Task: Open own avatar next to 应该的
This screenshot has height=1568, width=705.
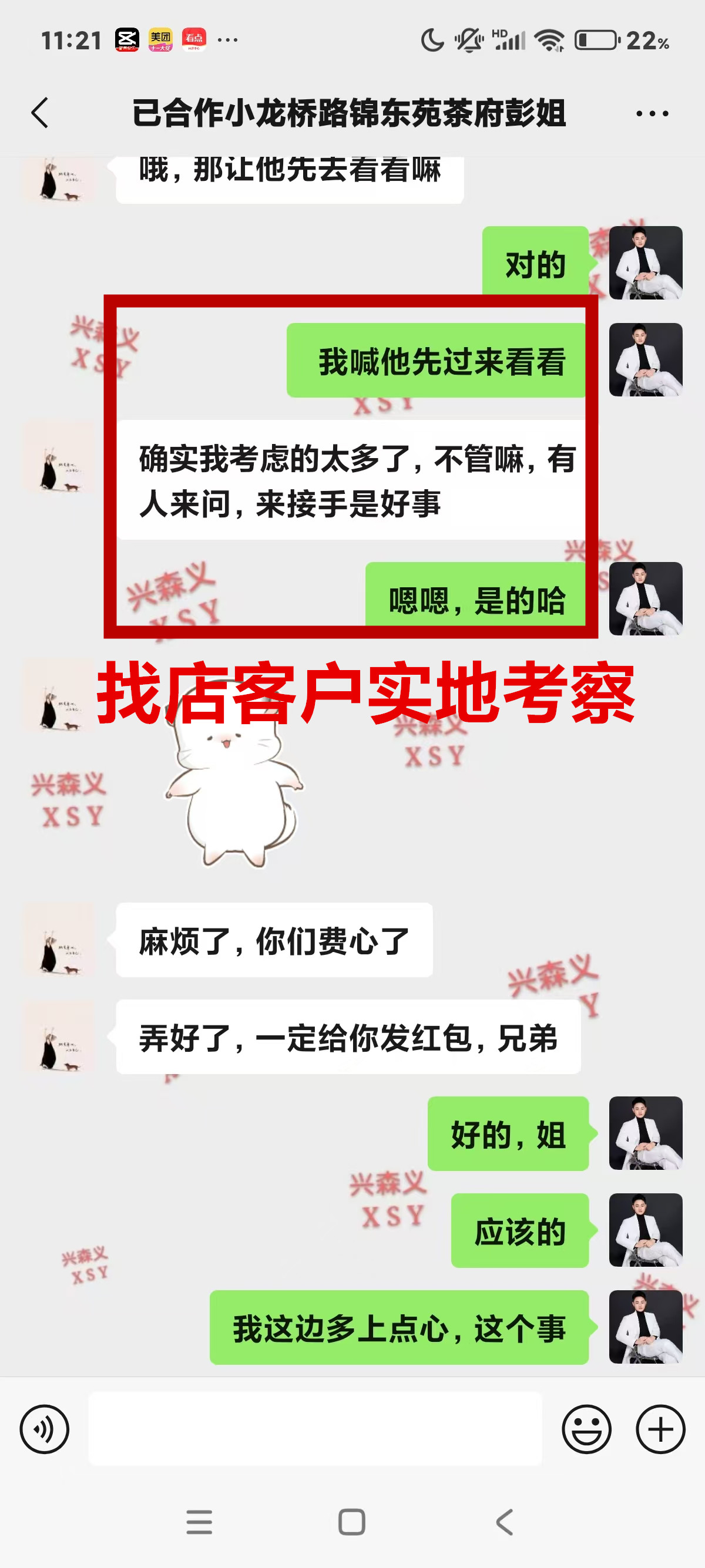Action: [645, 1230]
